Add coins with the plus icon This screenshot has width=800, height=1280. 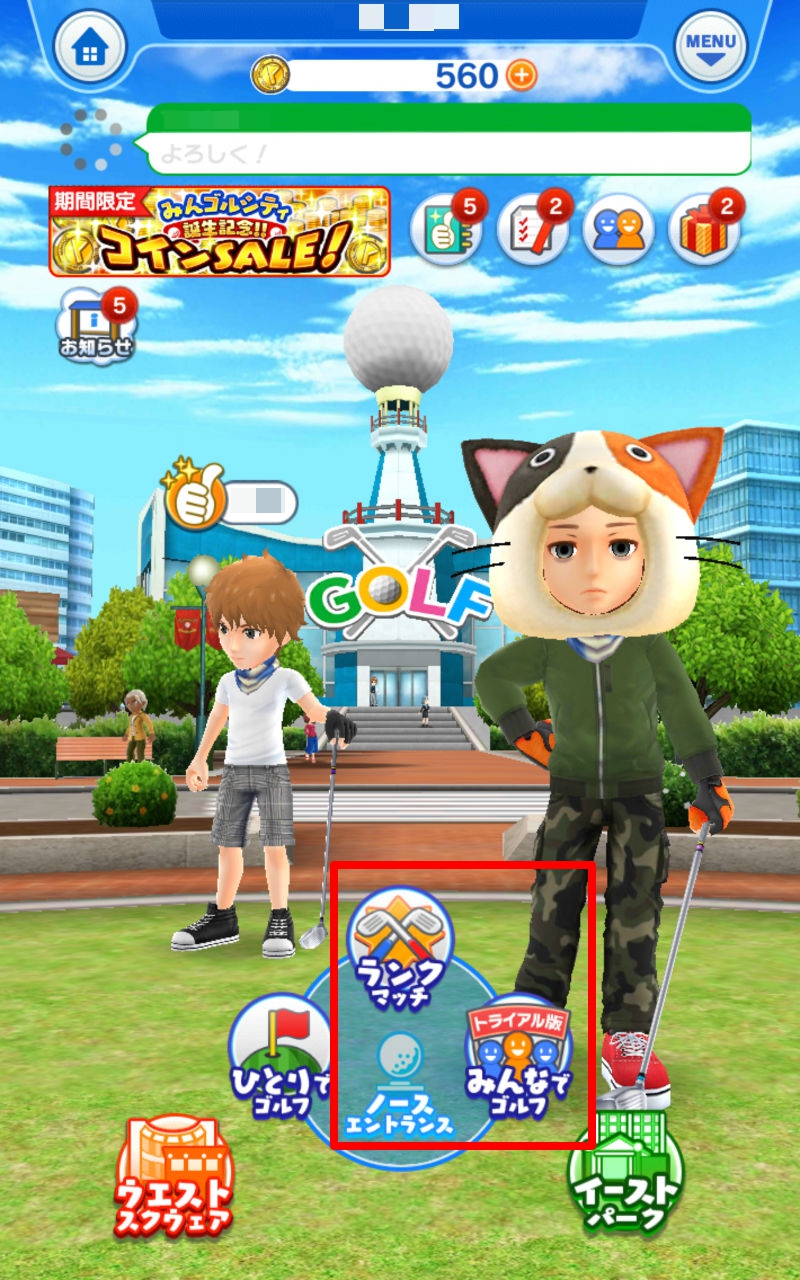click(521, 75)
